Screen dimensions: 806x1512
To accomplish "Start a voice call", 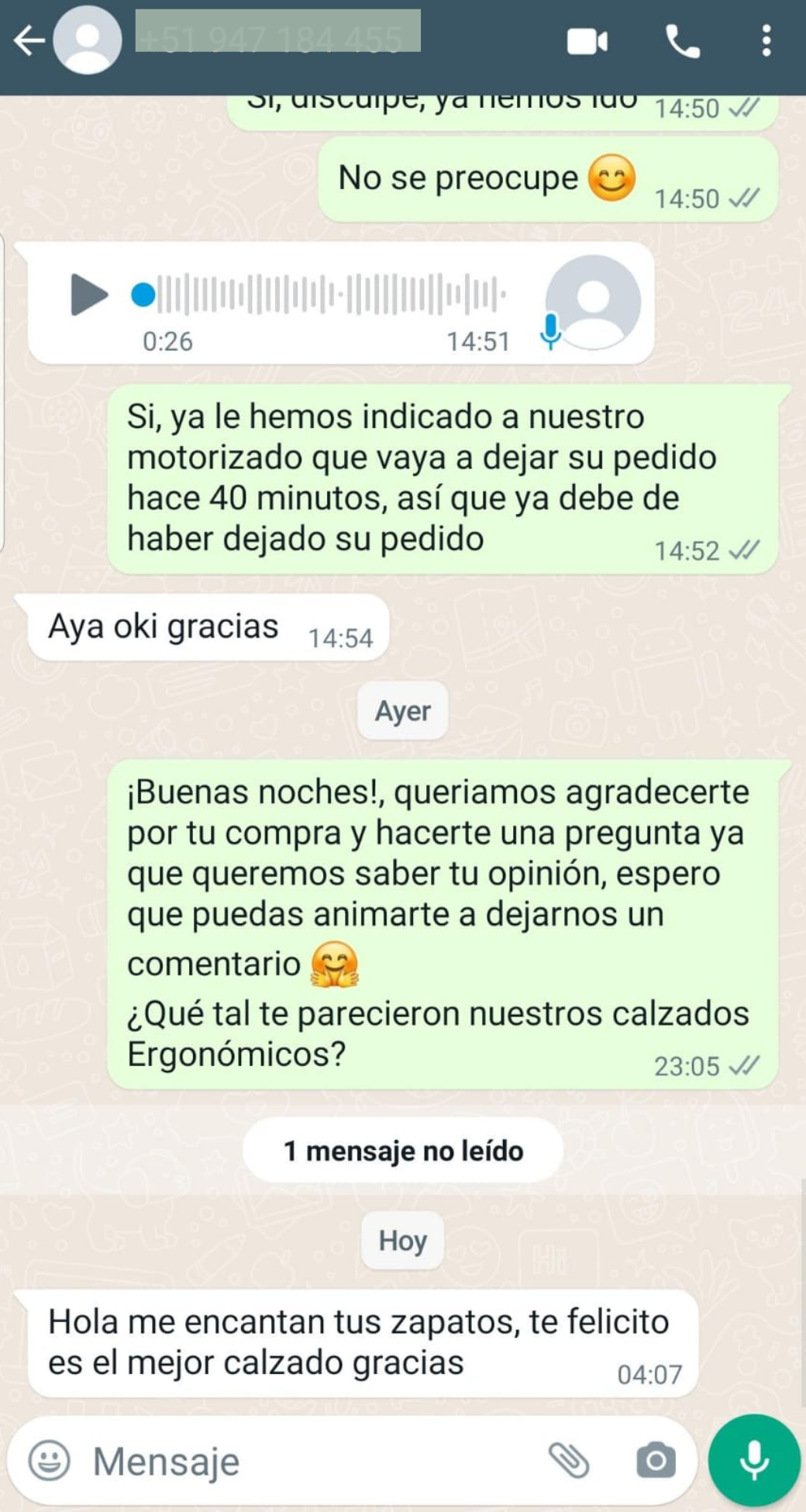I will 683,41.
